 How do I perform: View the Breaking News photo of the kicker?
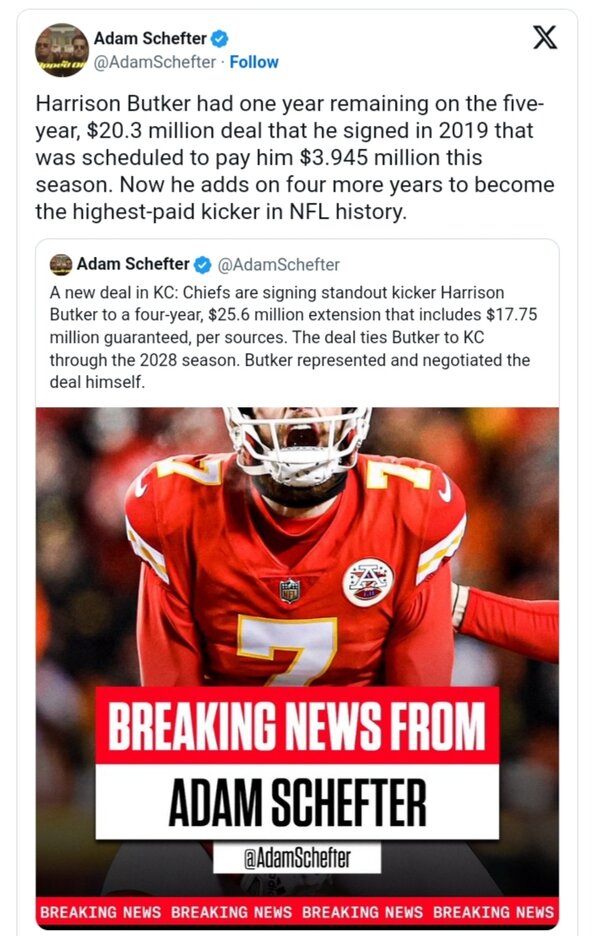tap(297, 560)
